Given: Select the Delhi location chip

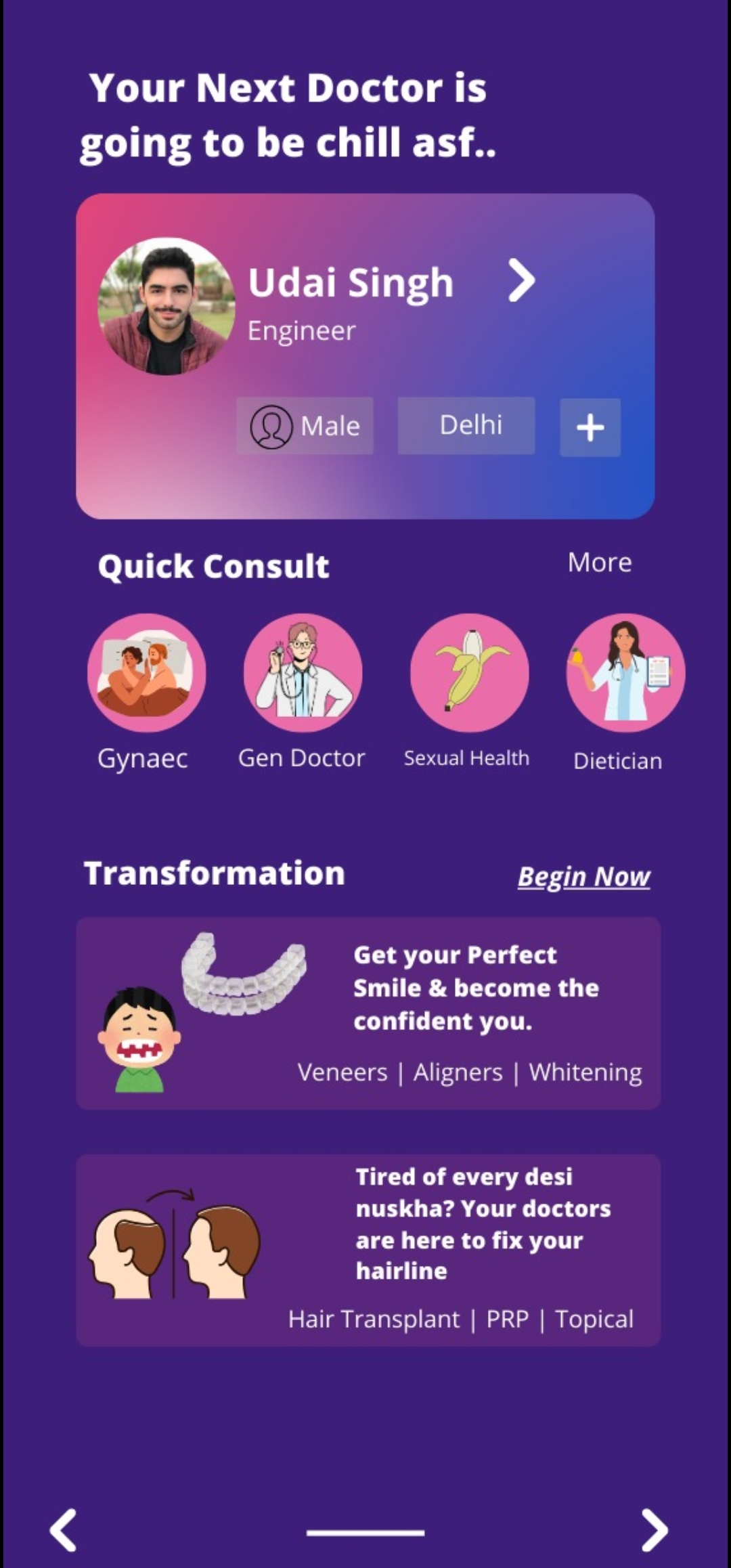Looking at the screenshot, I should click(x=466, y=426).
